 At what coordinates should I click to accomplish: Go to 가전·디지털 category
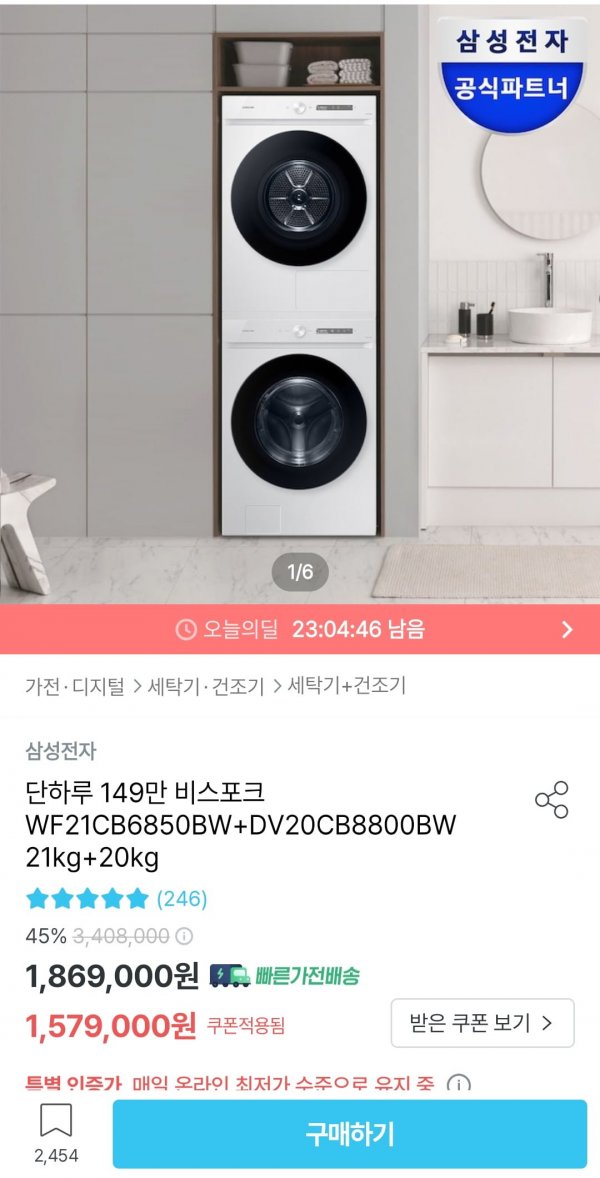[75, 687]
